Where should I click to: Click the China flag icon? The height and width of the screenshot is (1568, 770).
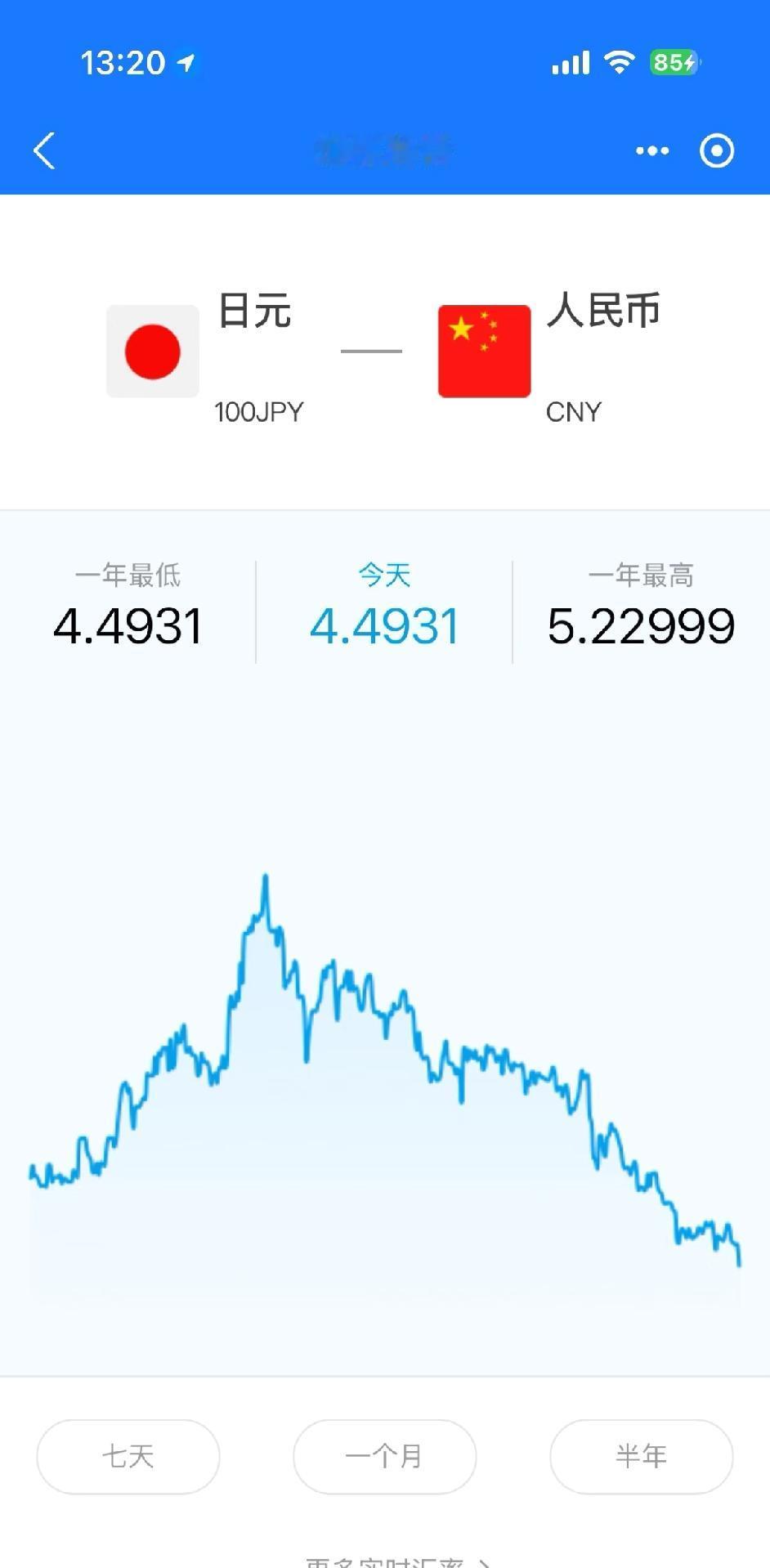(484, 352)
